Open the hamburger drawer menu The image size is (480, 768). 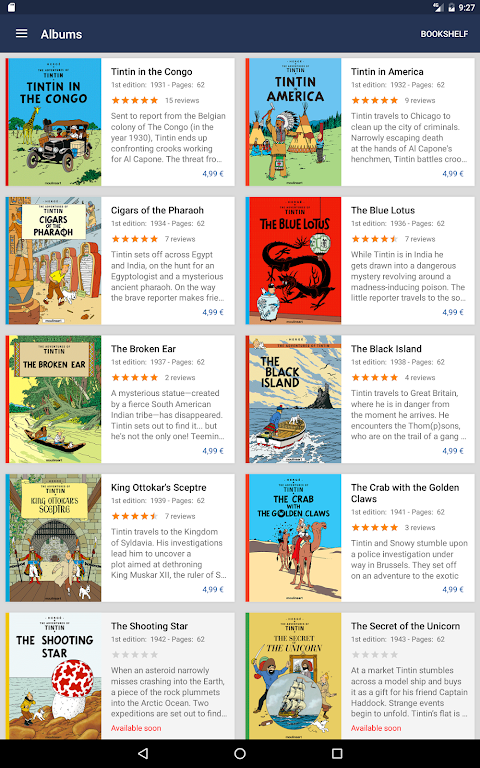pos(22,34)
